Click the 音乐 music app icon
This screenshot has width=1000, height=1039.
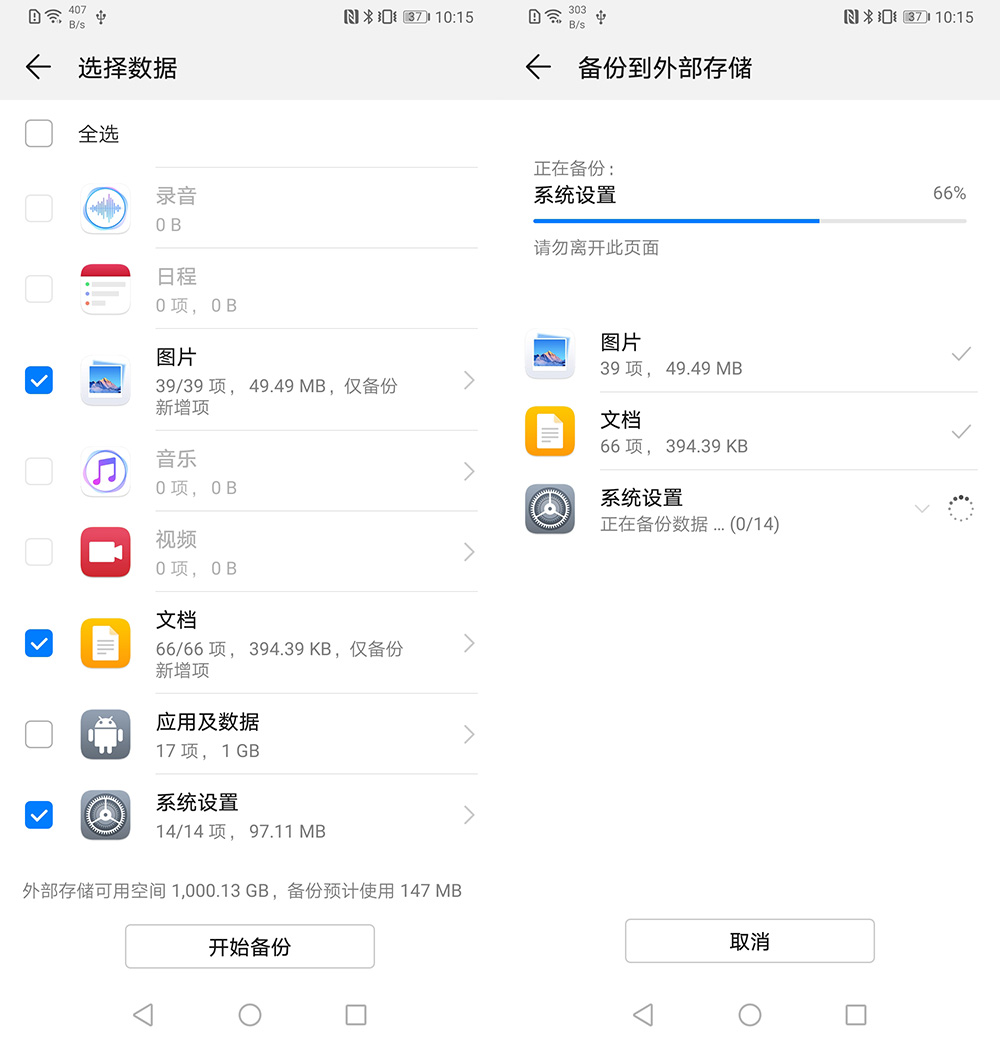pos(105,471)
